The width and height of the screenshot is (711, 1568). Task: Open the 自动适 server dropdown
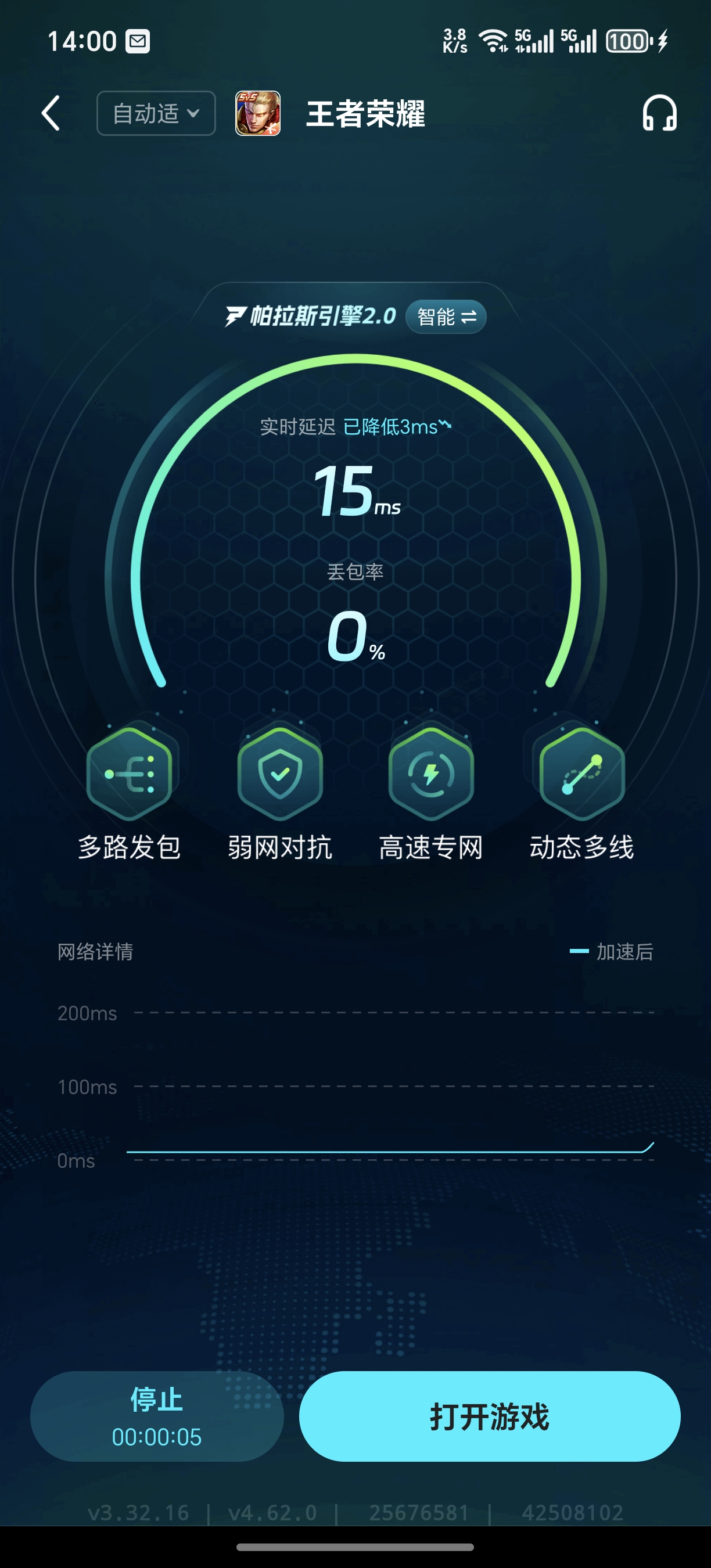tap(156, 113)
